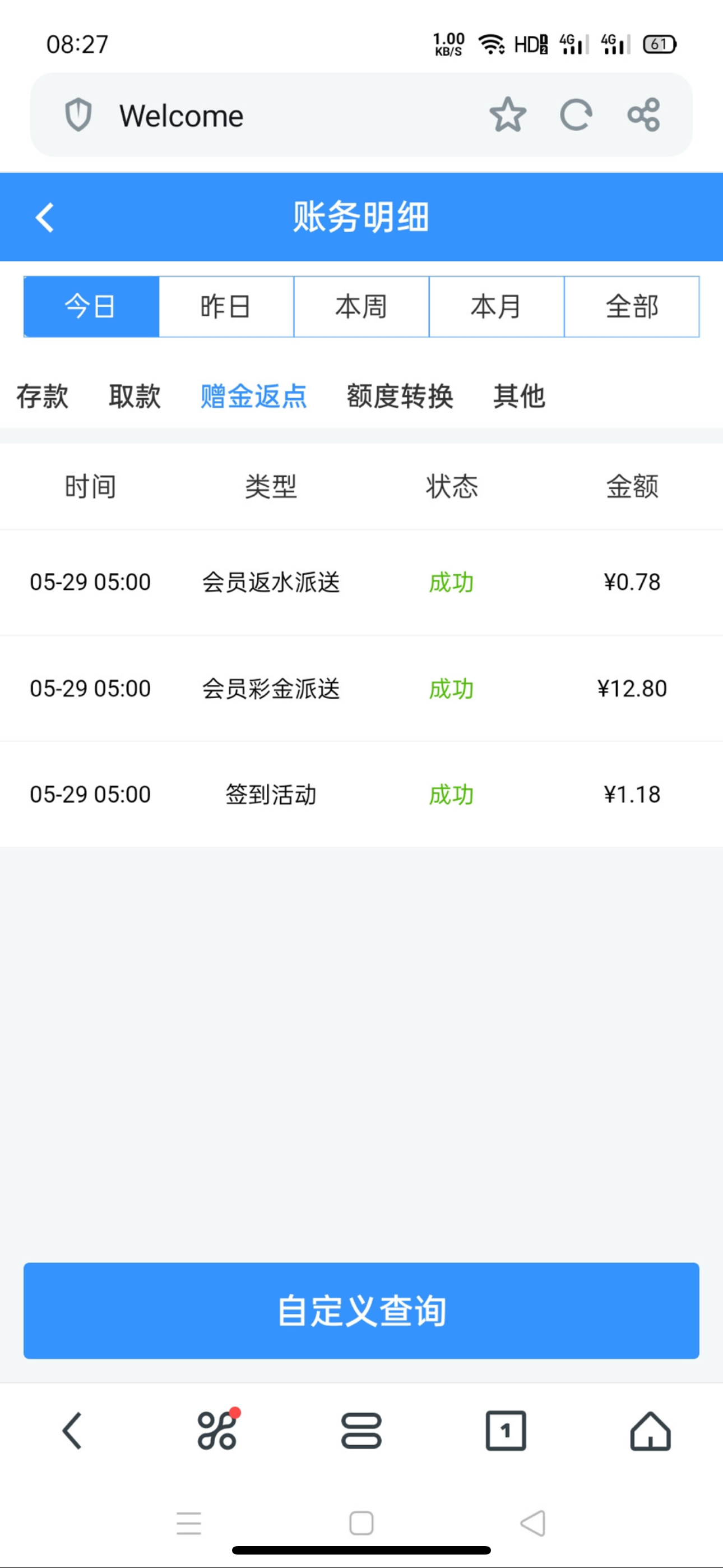Select the 今日 time filter
The height and width of the screenshot is (1568, 723).
point(91,306)
